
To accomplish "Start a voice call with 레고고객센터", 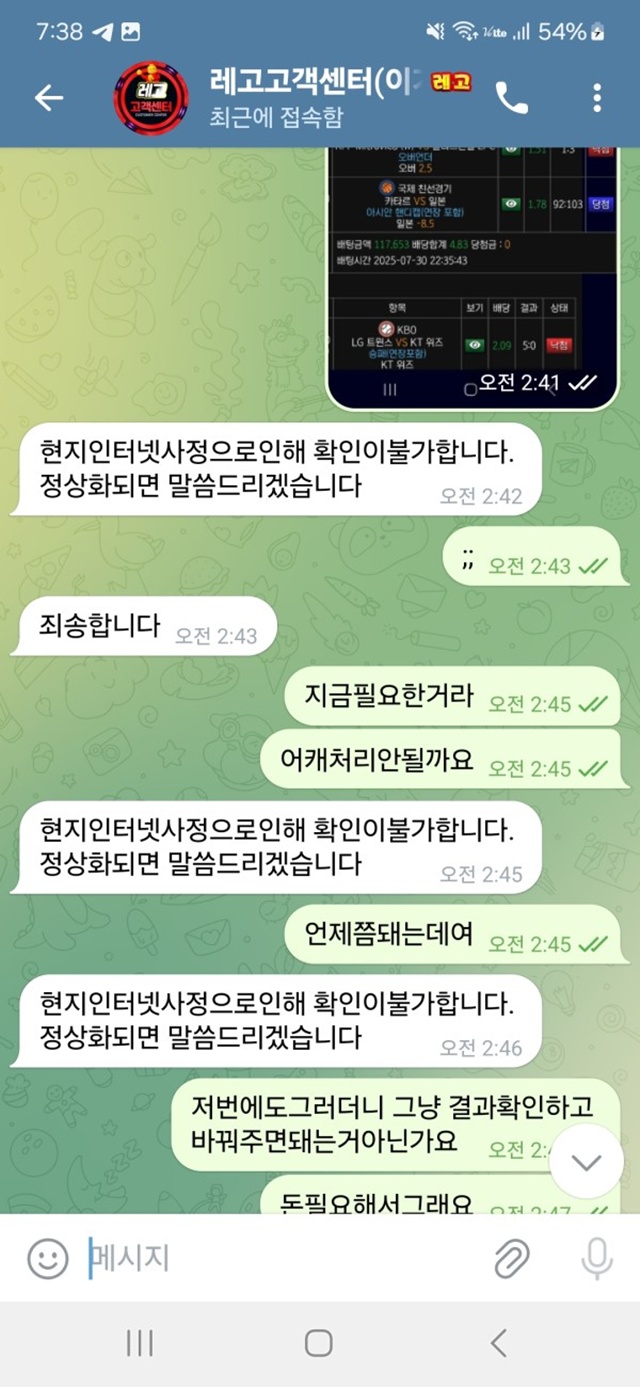I will 512,97.
